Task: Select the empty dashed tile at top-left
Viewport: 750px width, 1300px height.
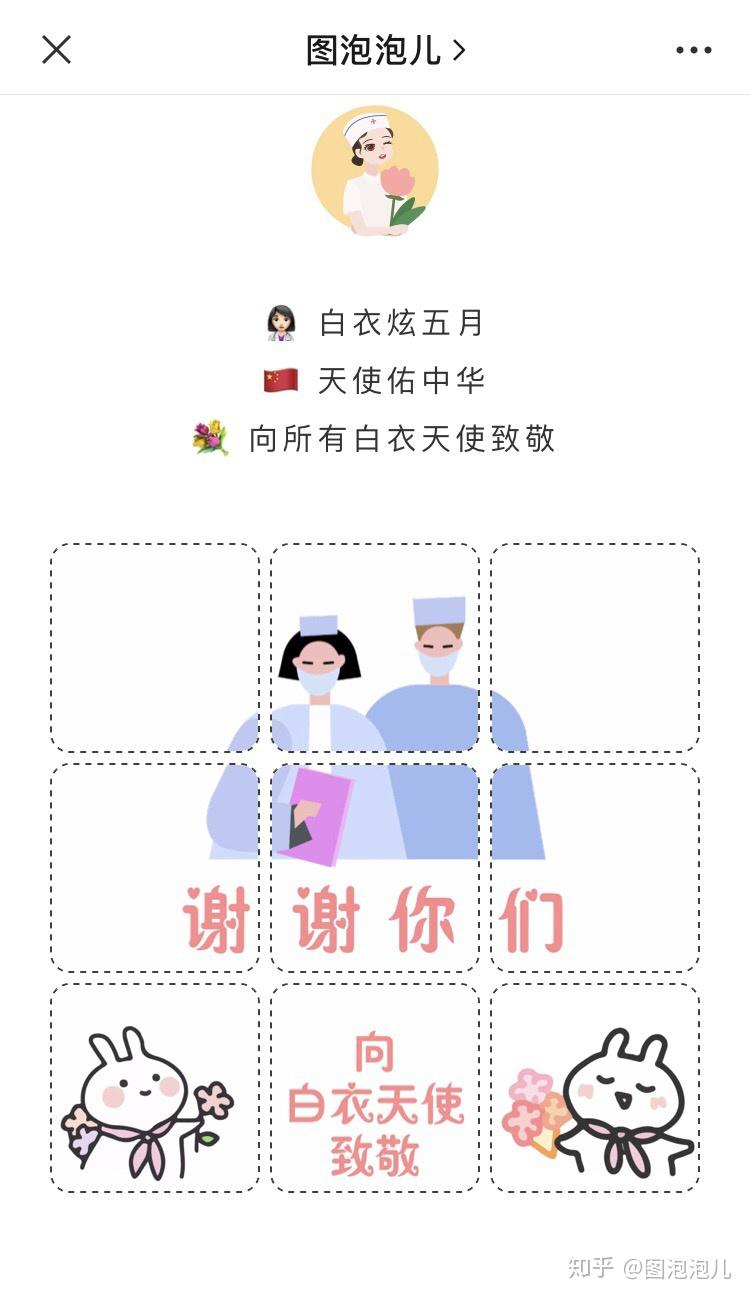Action: click(152, 646)
